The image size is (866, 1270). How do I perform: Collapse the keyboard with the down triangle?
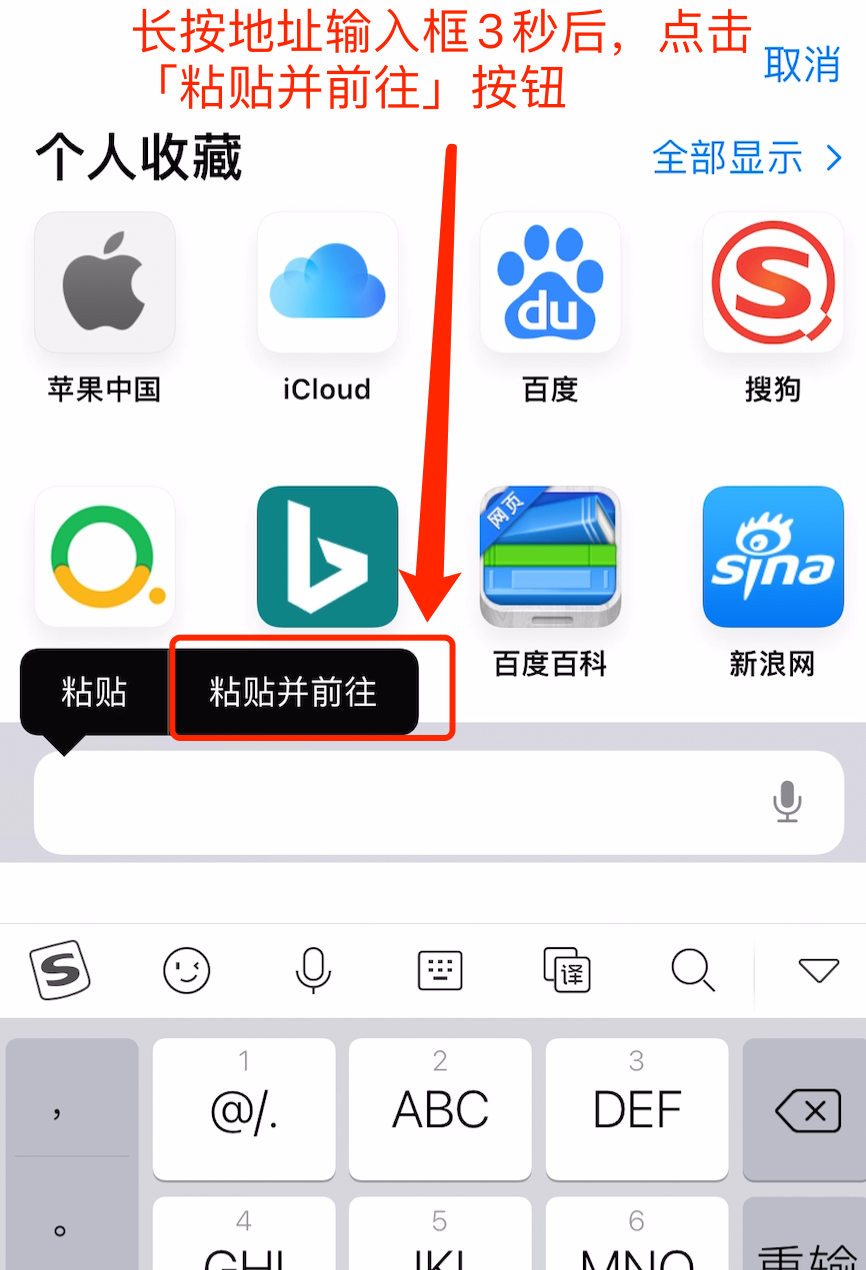(x=818, y=970)
